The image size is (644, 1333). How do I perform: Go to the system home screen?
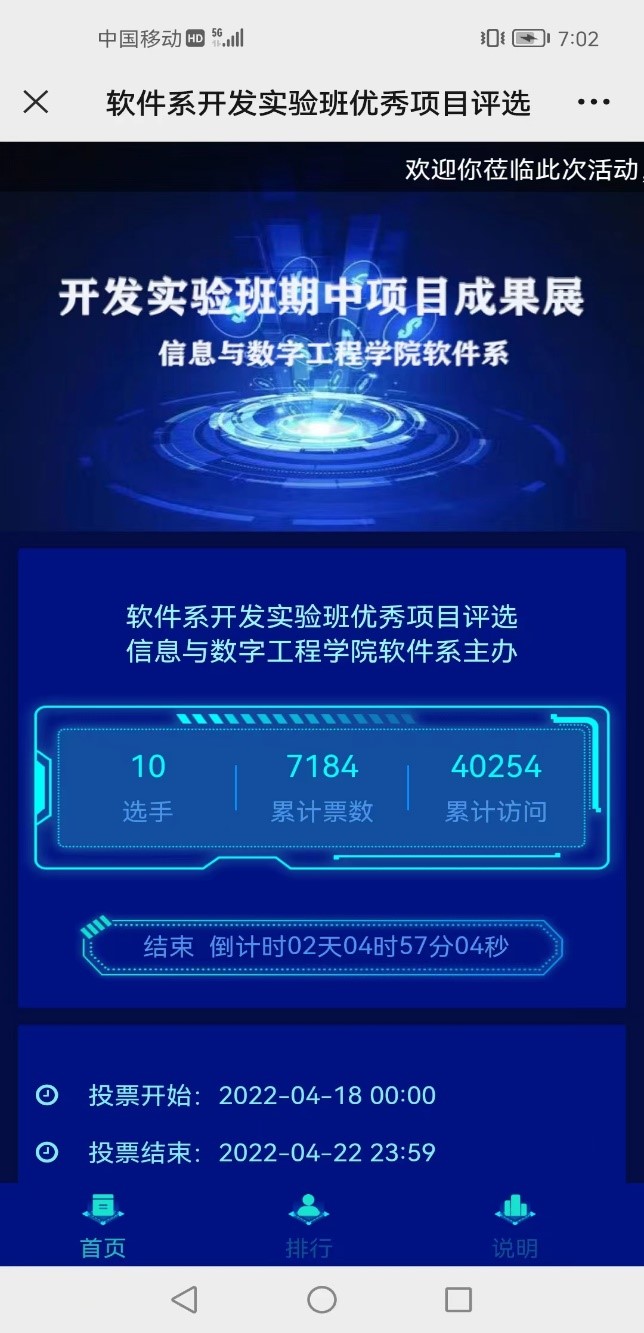[322, 1299]
